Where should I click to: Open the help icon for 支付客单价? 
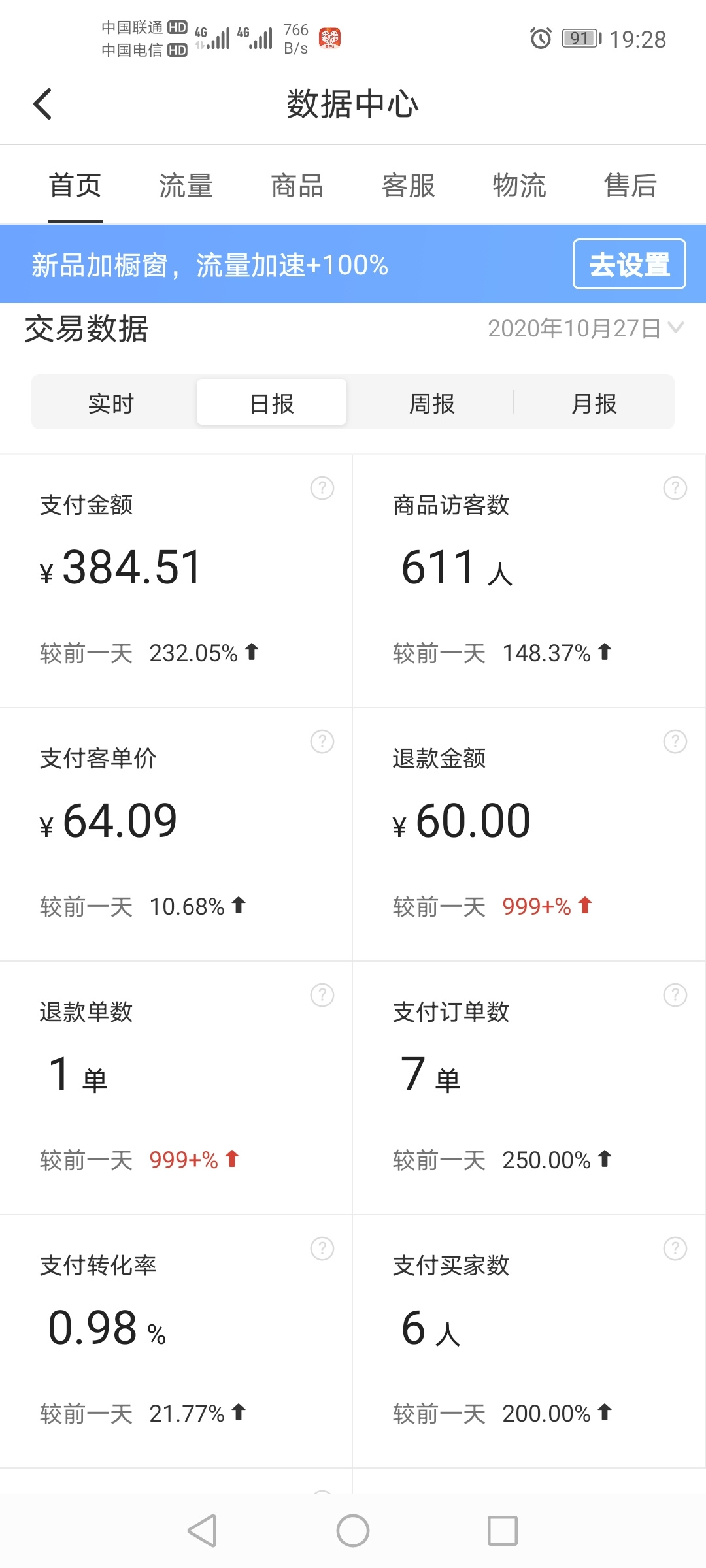click(322, 742)
